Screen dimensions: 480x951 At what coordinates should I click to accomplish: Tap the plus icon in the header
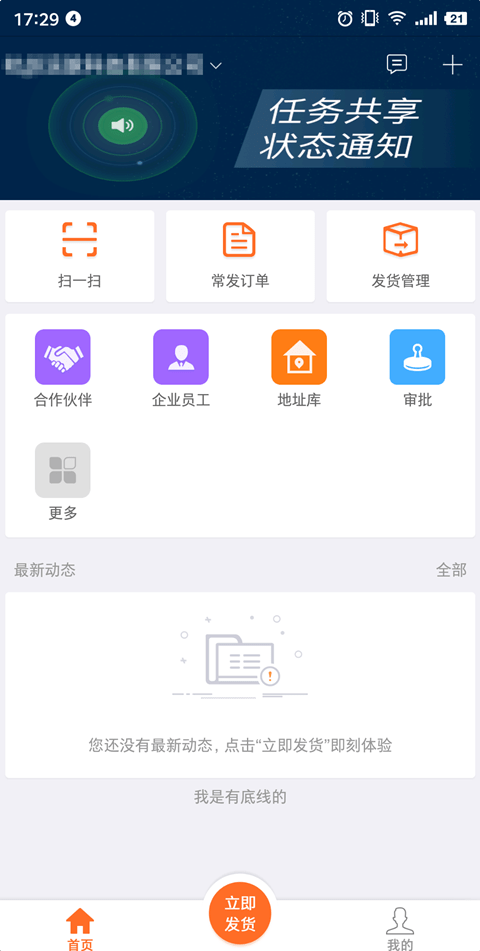(x=452, y=64)
